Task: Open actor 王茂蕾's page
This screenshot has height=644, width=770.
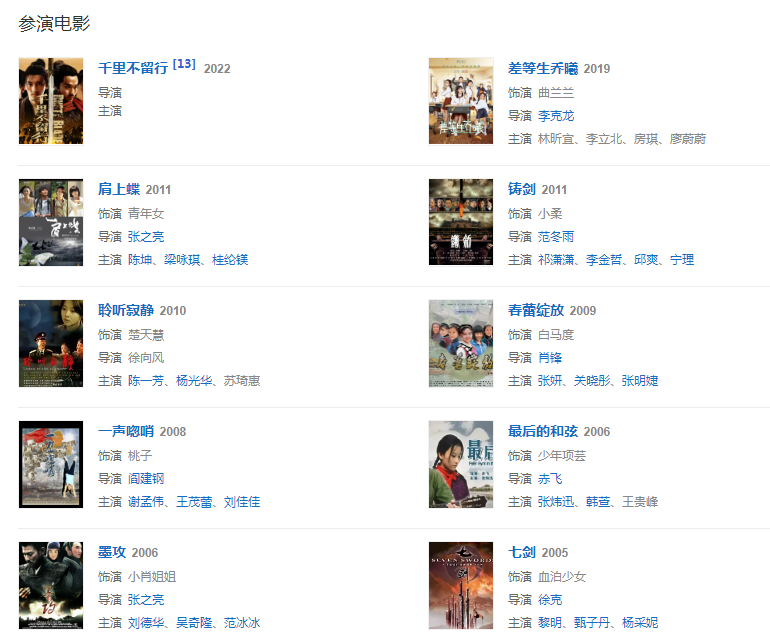Action: pyautogui.click(x=195, y=502)
